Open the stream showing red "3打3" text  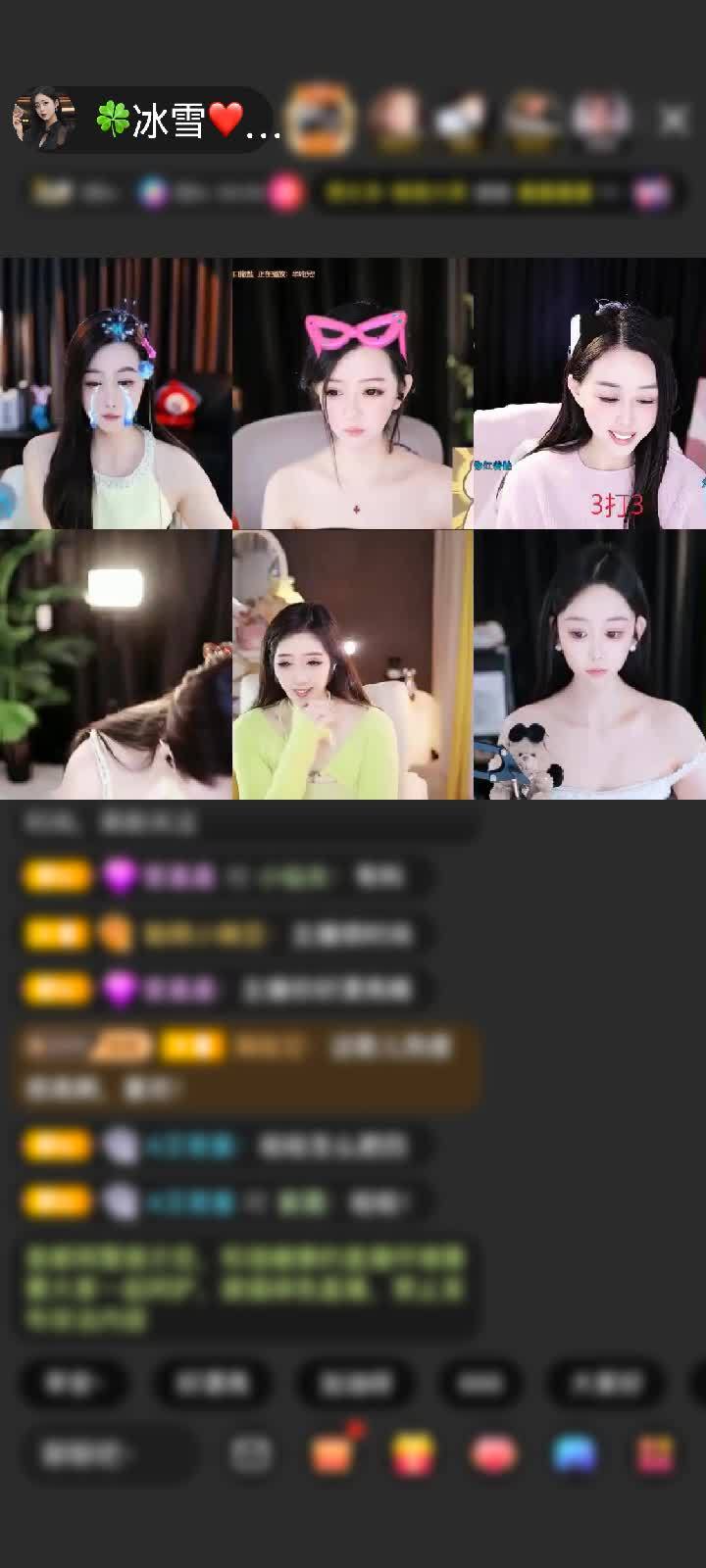588,393
